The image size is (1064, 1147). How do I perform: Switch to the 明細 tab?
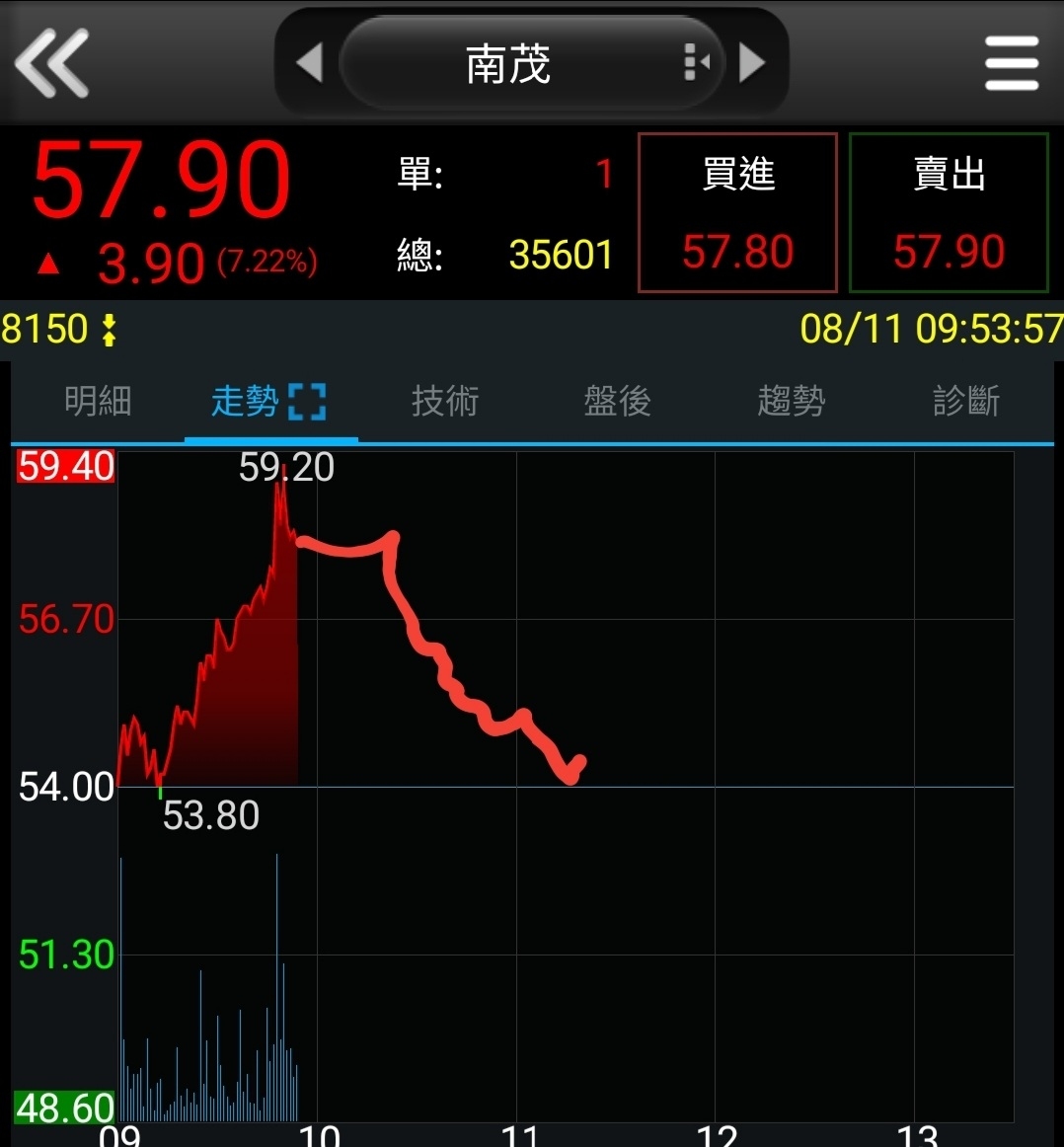(x=98, y=402)
